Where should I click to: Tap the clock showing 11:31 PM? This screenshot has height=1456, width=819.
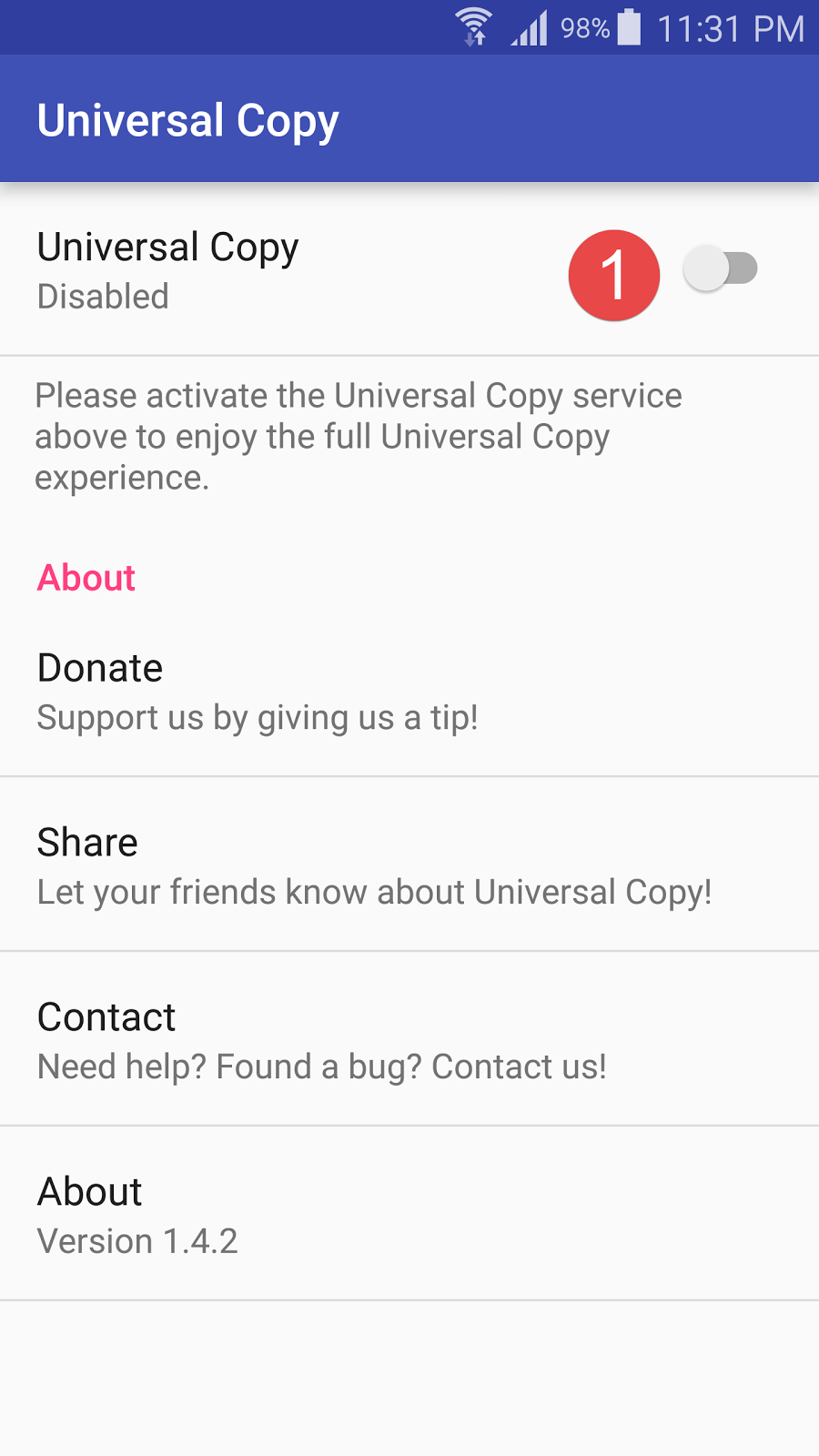click(x=733, y=28)
